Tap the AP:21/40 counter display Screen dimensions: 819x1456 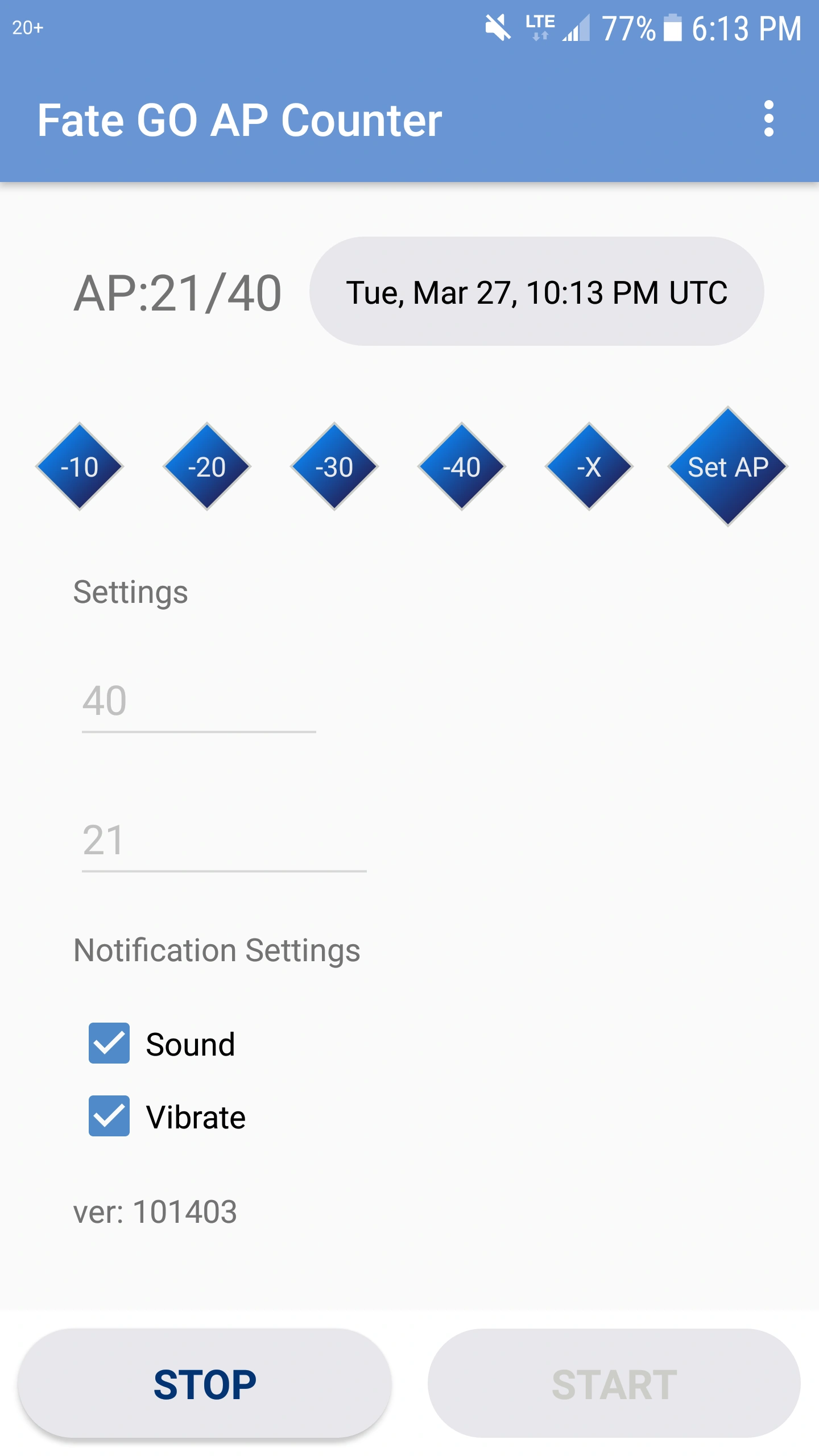tap(178, 291)
